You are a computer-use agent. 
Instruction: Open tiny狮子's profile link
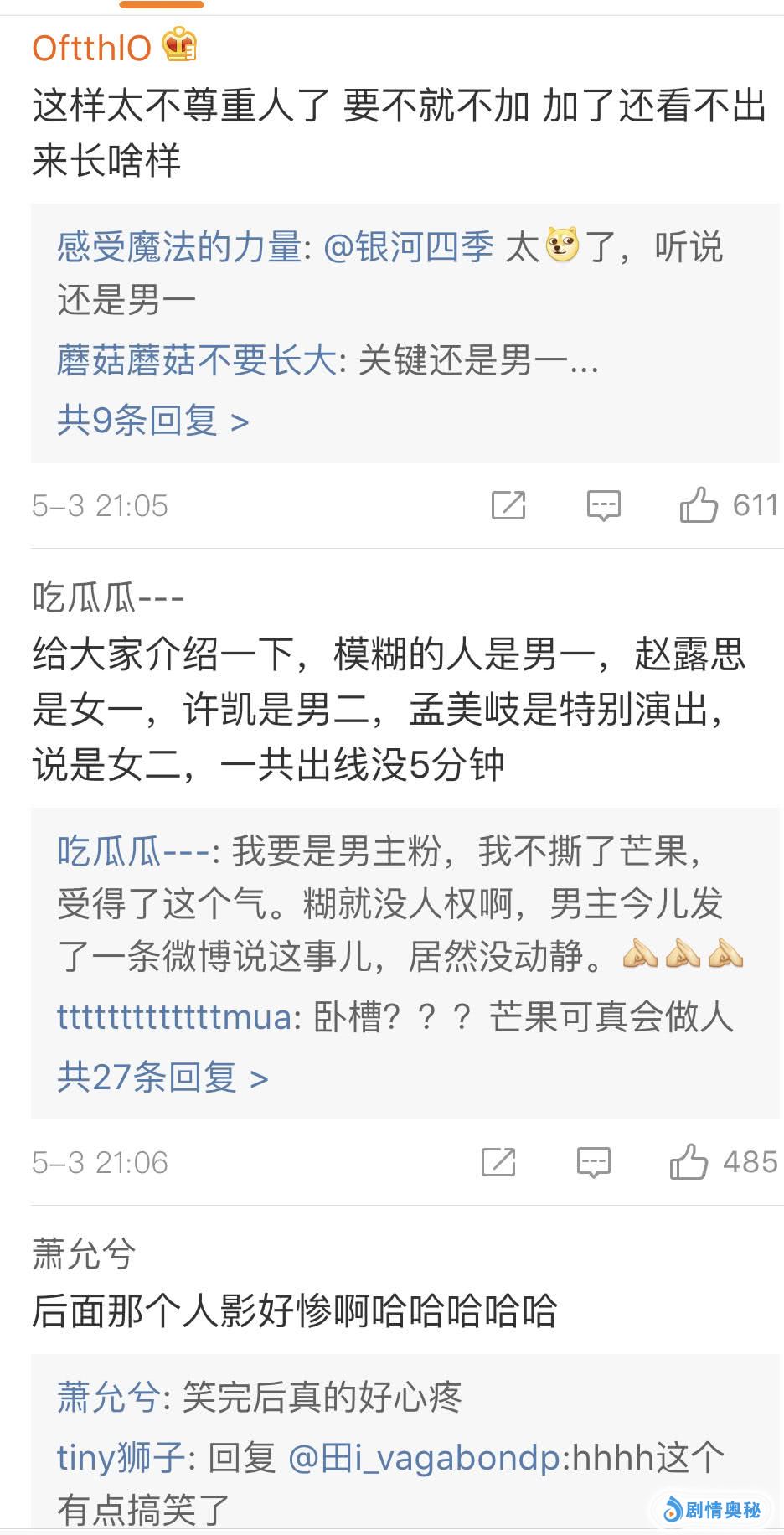[x=121, y=1458]
